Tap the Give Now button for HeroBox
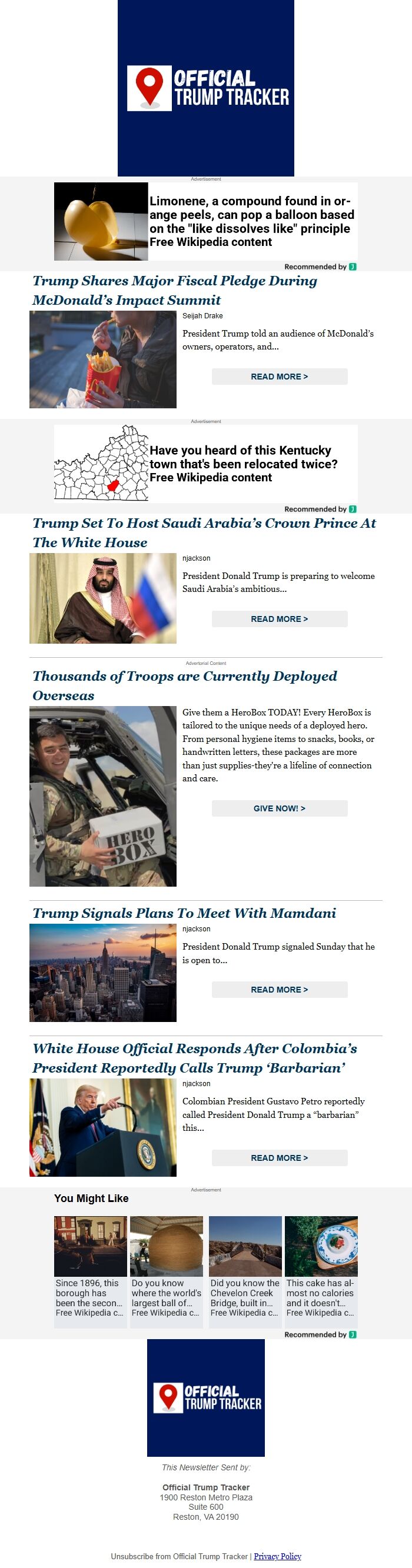The height and width of the screenshot is (1568, 412). 280,808
